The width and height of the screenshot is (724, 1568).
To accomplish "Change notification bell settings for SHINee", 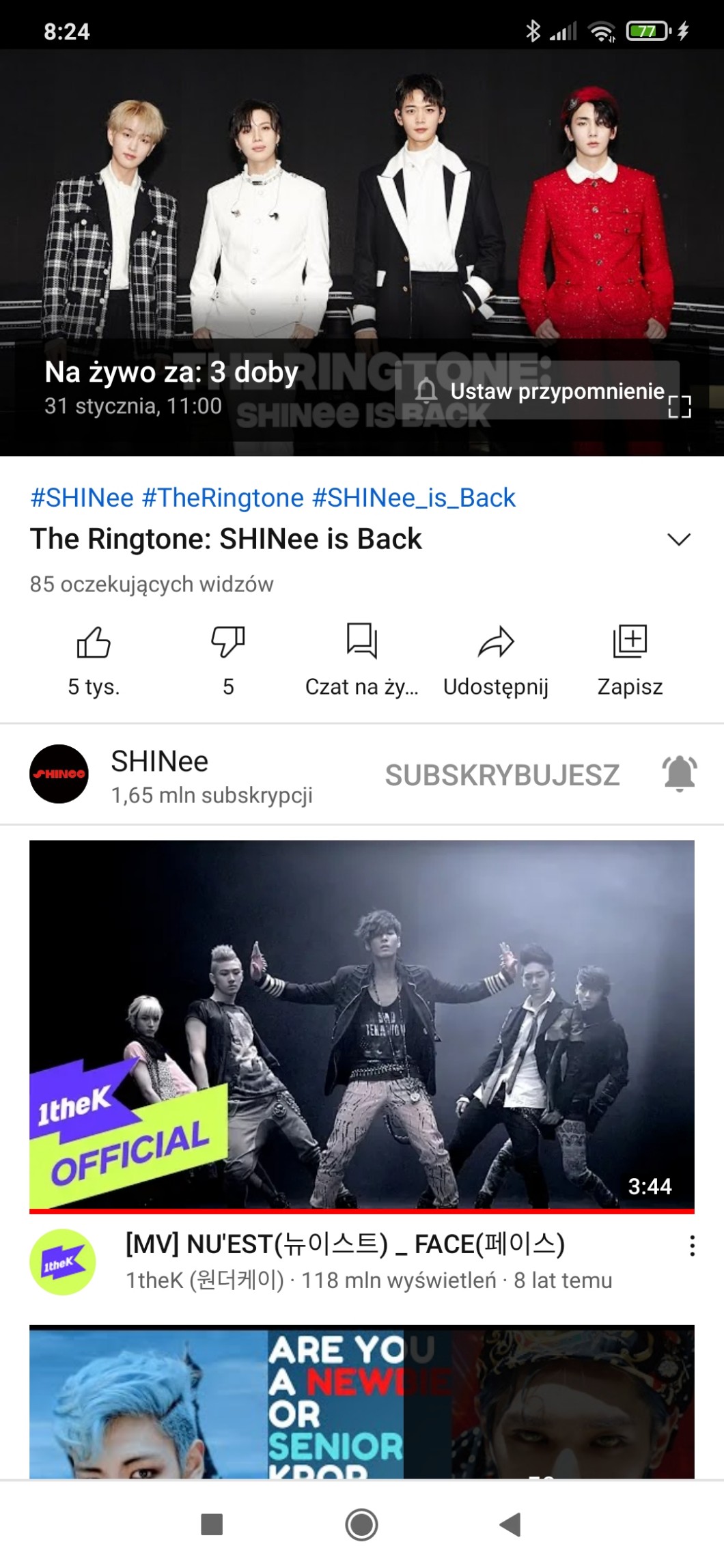I will click(679, 774).
